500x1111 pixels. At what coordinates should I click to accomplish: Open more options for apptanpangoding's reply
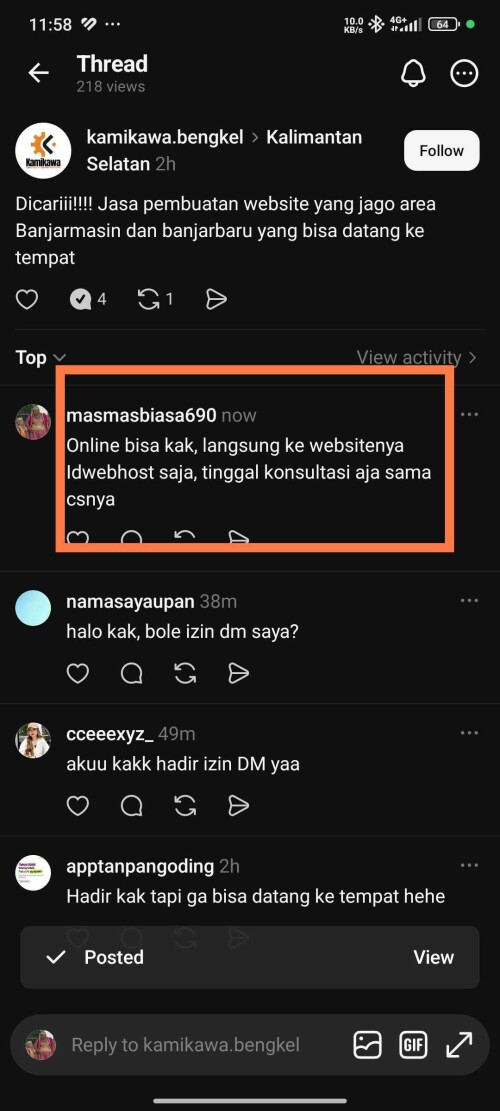click(x=469, y=865)
